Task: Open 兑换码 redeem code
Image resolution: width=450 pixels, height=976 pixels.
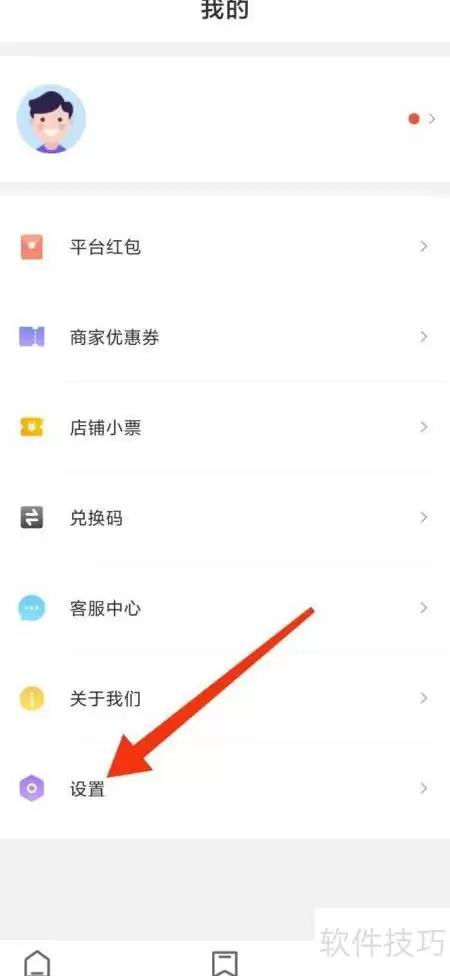Action: (225, 518)
